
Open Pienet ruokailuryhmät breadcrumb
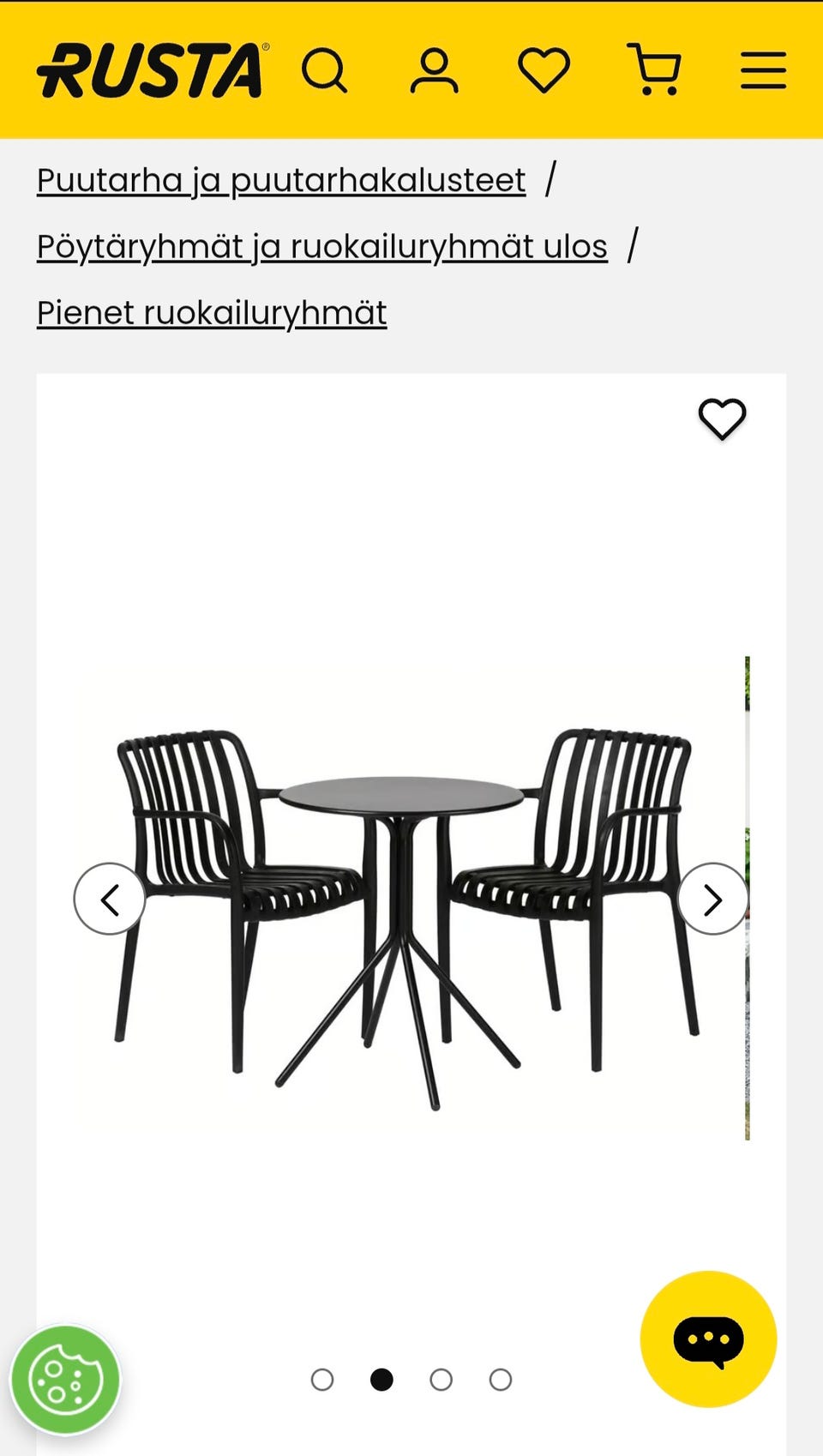pyautogui.click(x=212, y=313)
